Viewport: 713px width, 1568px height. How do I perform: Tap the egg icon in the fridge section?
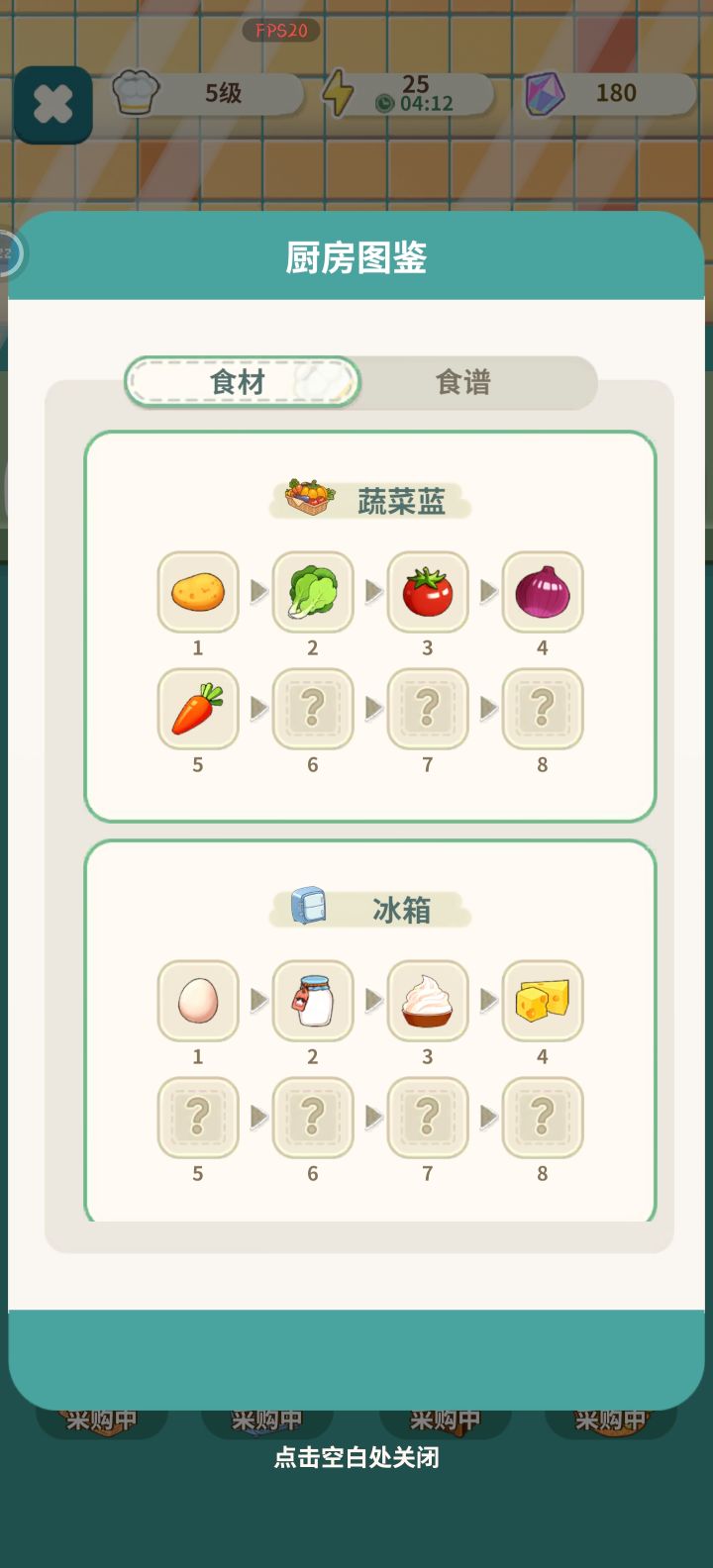click(197, 1002)
